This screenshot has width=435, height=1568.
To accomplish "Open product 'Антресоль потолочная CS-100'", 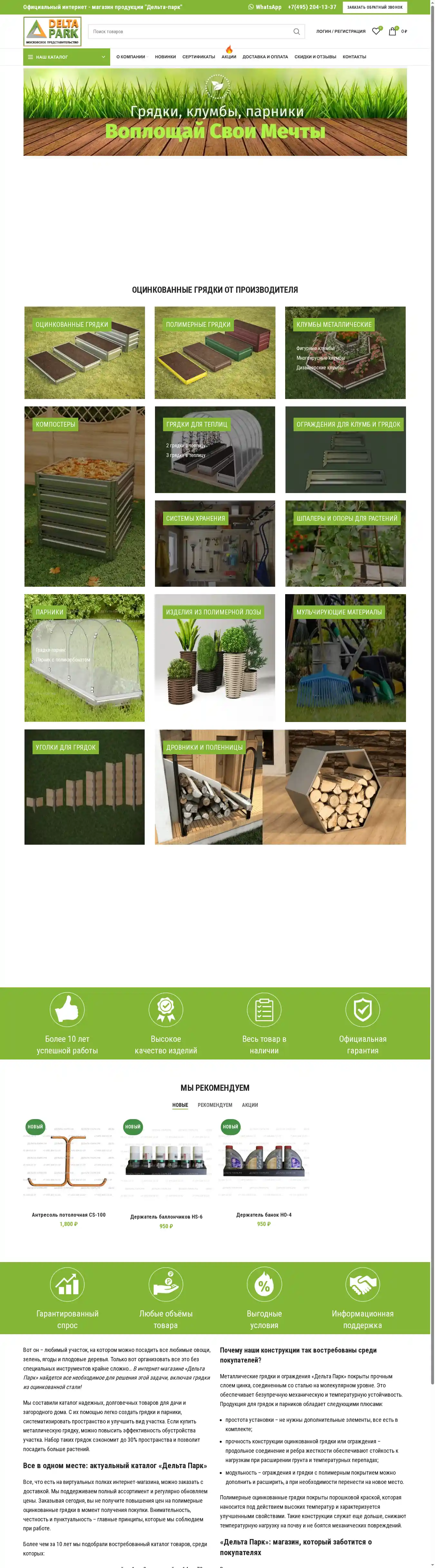I will pos(68,1214).
